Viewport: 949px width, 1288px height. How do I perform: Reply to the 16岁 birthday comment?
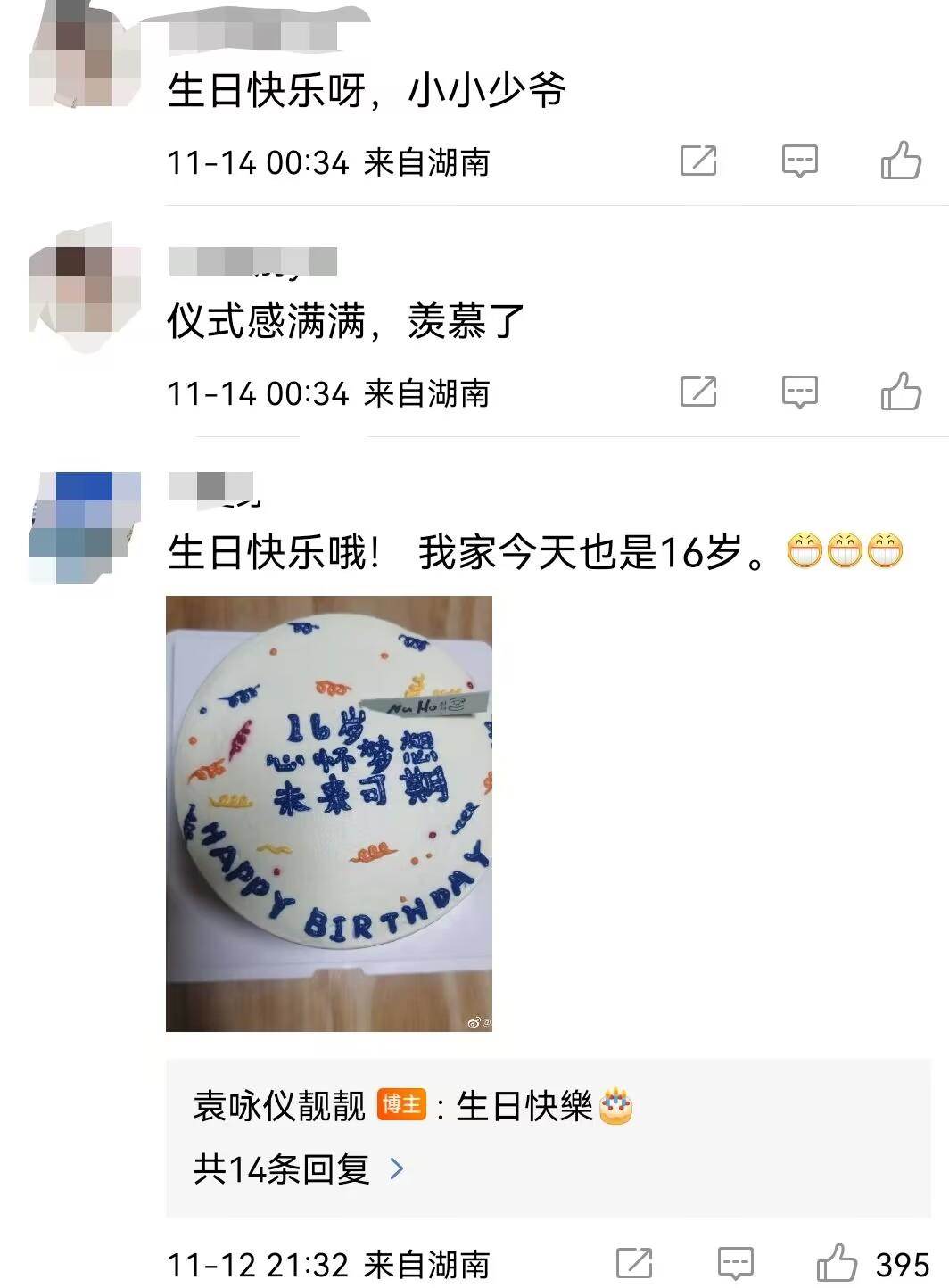[x=735, y=1263]
